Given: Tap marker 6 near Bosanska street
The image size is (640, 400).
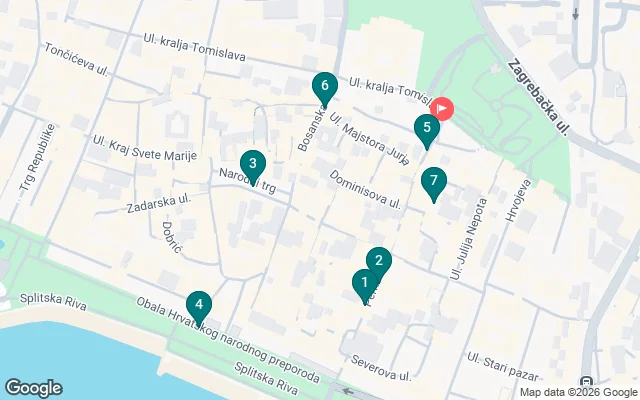Looking at the screenshot, I should pos(323,87).
